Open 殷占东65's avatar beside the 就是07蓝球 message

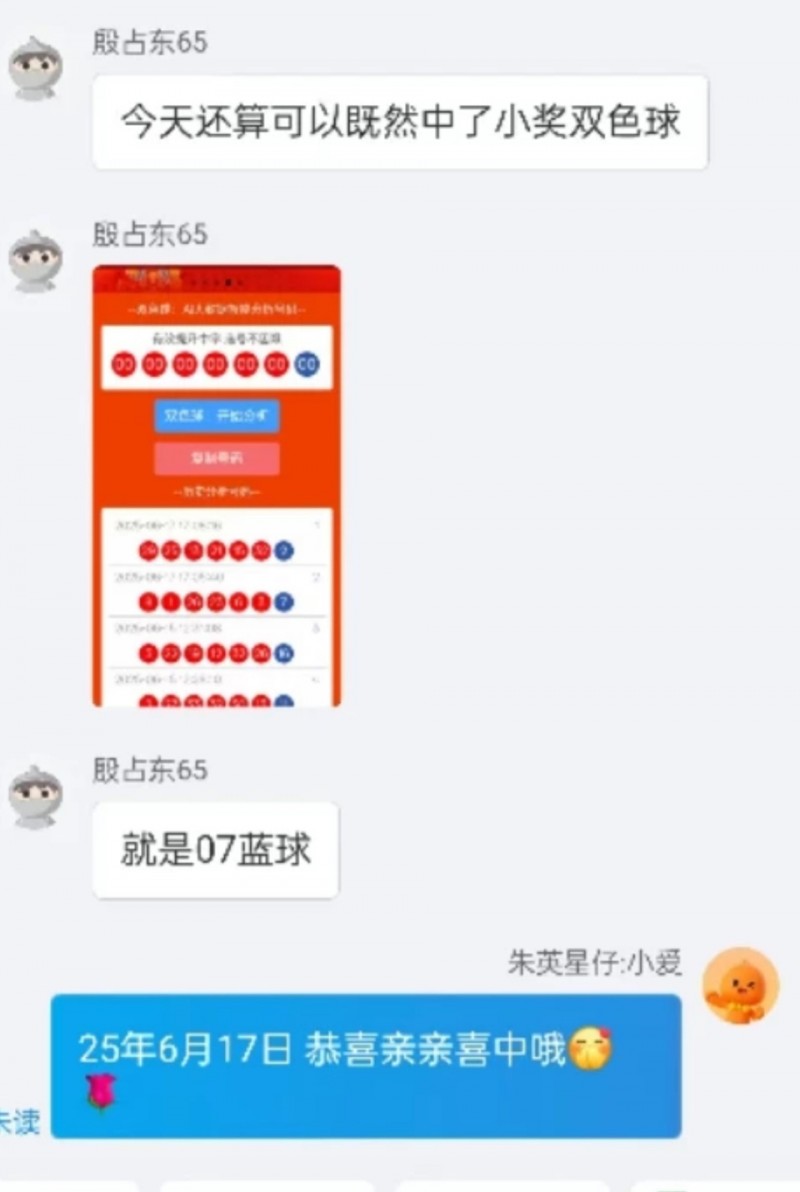(36, 796)
